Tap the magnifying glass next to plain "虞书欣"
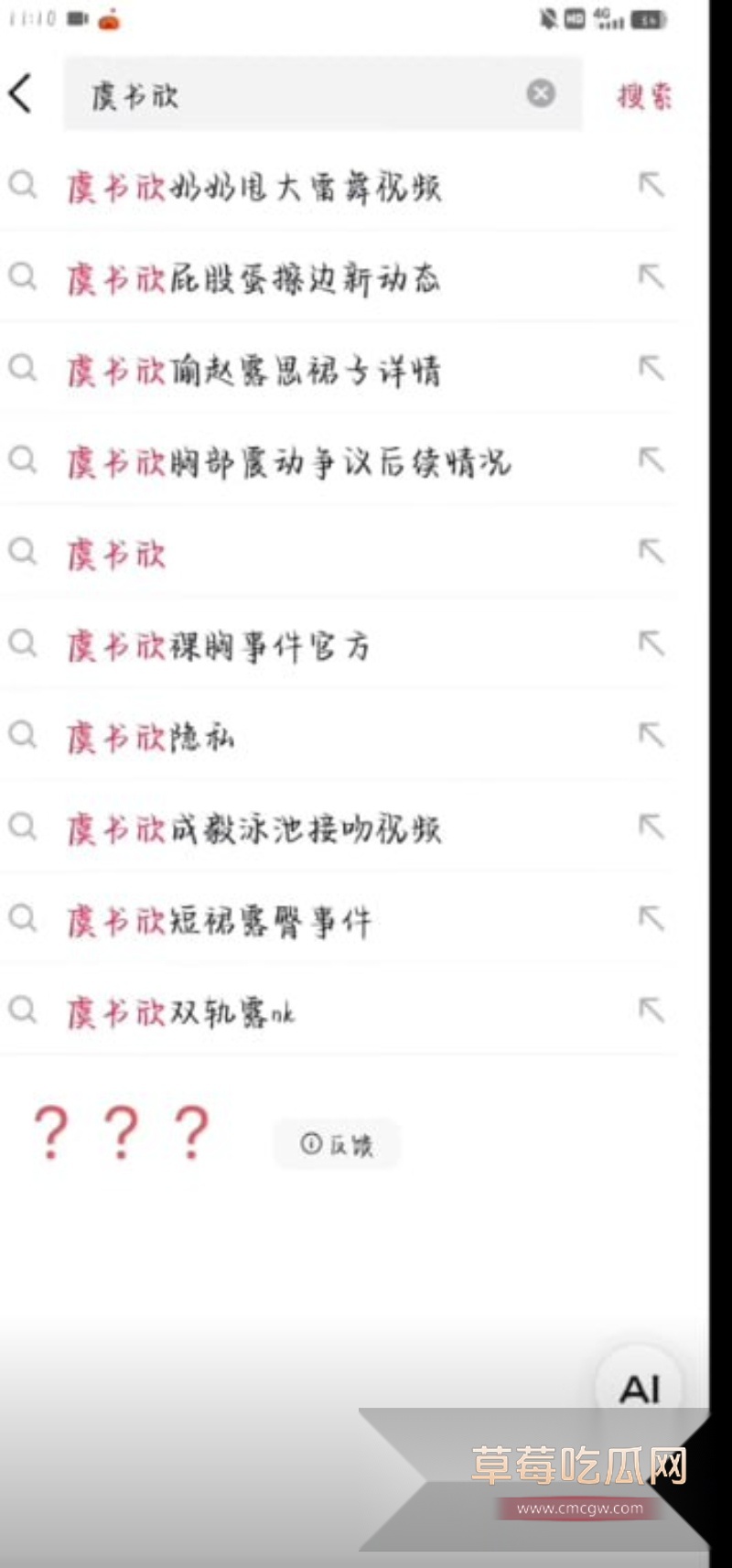Screen dimensions: 732x1568 (x=22, y=552)
